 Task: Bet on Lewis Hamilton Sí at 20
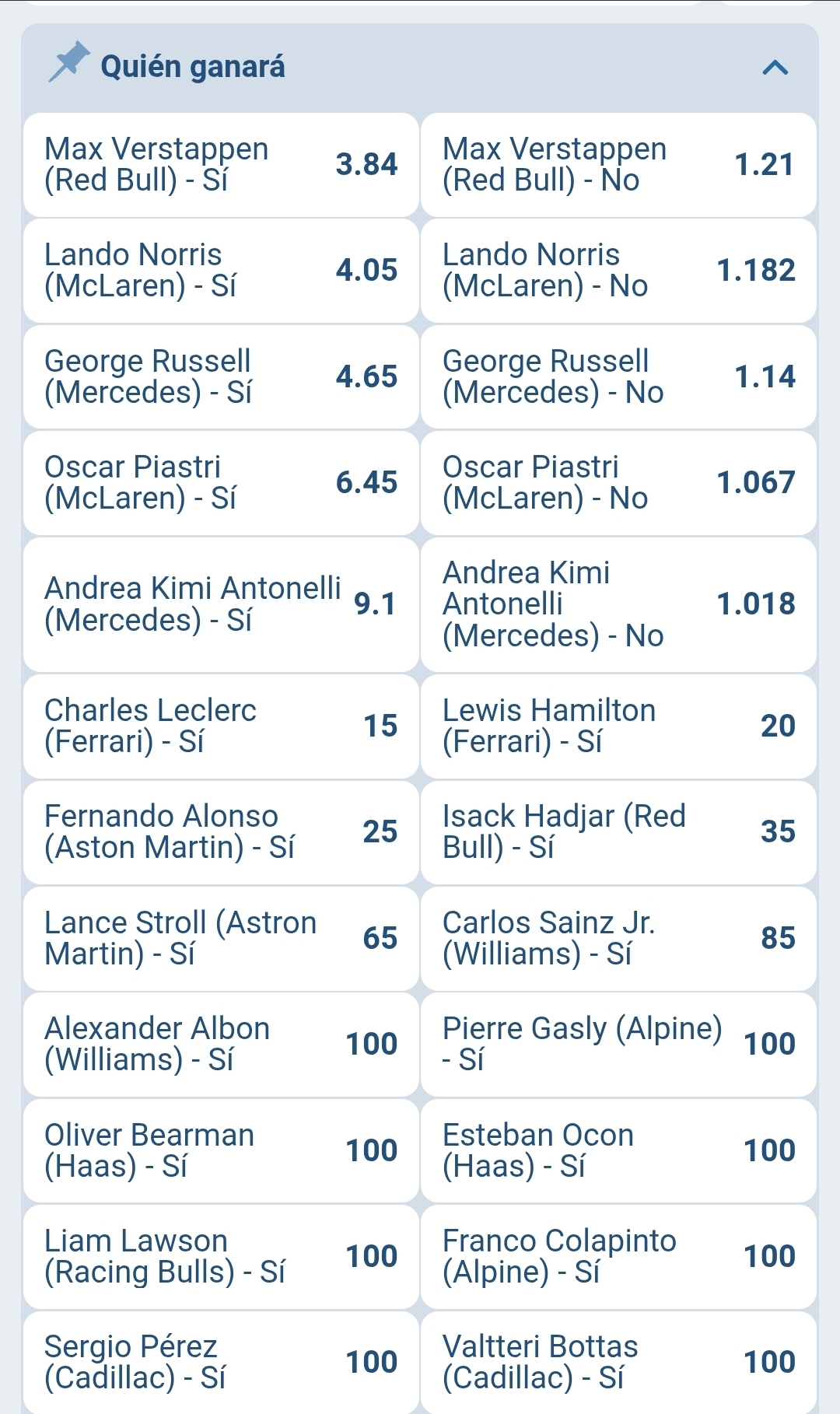point(618,726)
